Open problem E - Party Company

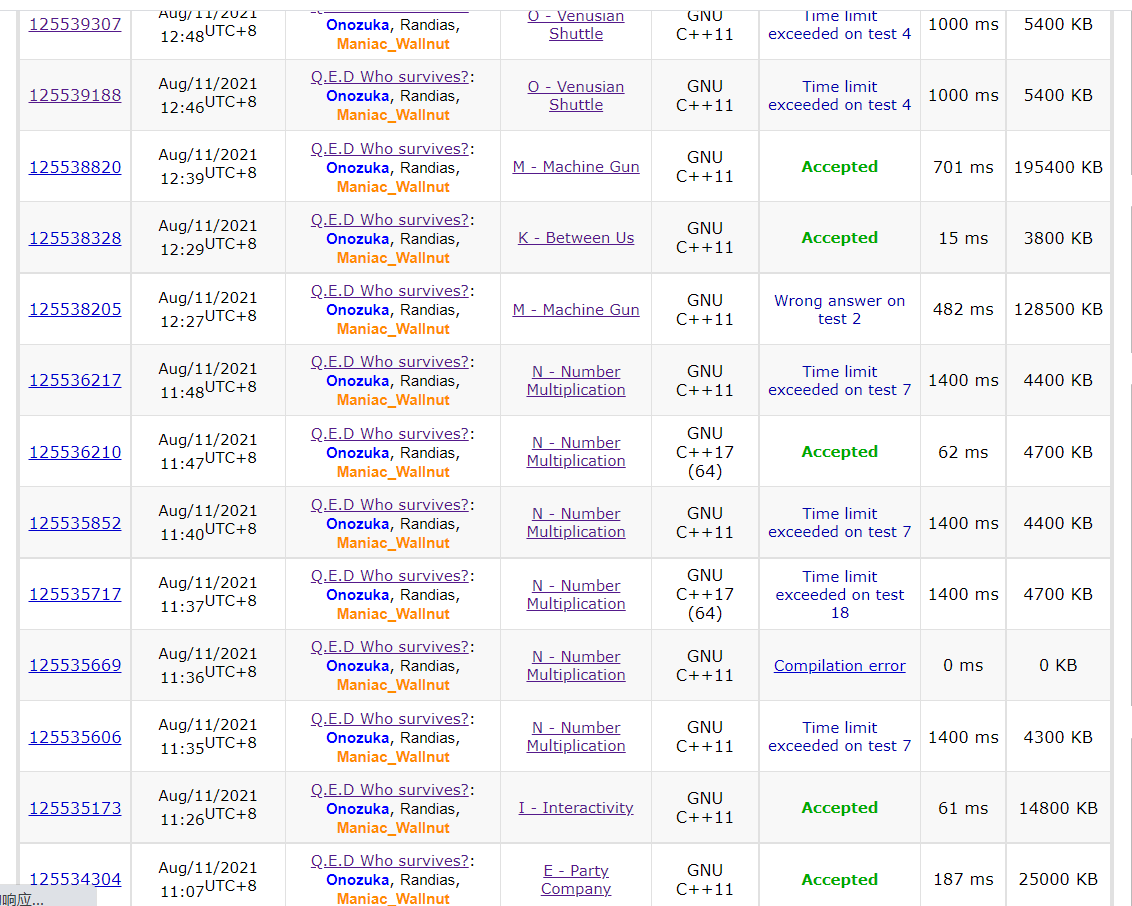click(576, 880)
